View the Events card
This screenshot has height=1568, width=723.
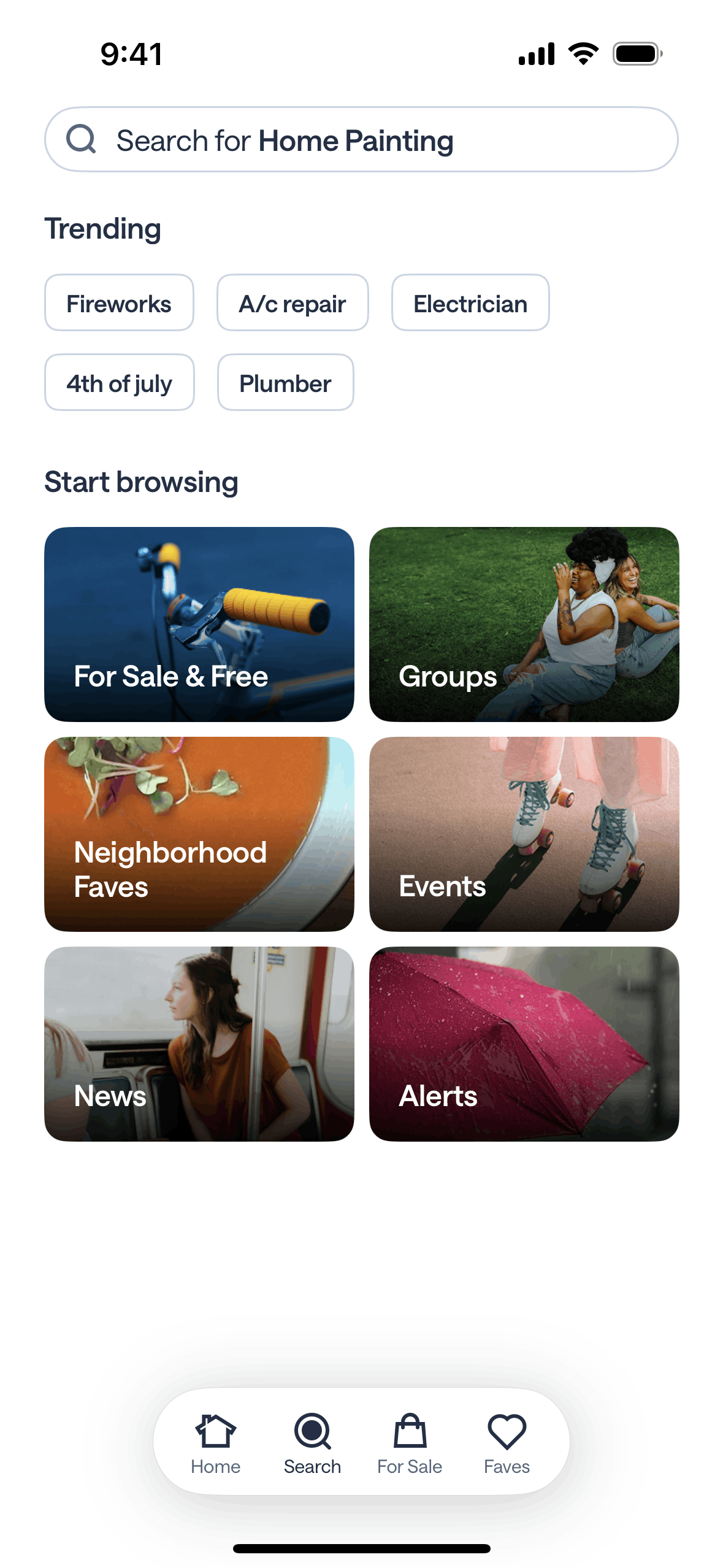pyautogui.click(x=524, y=834)
